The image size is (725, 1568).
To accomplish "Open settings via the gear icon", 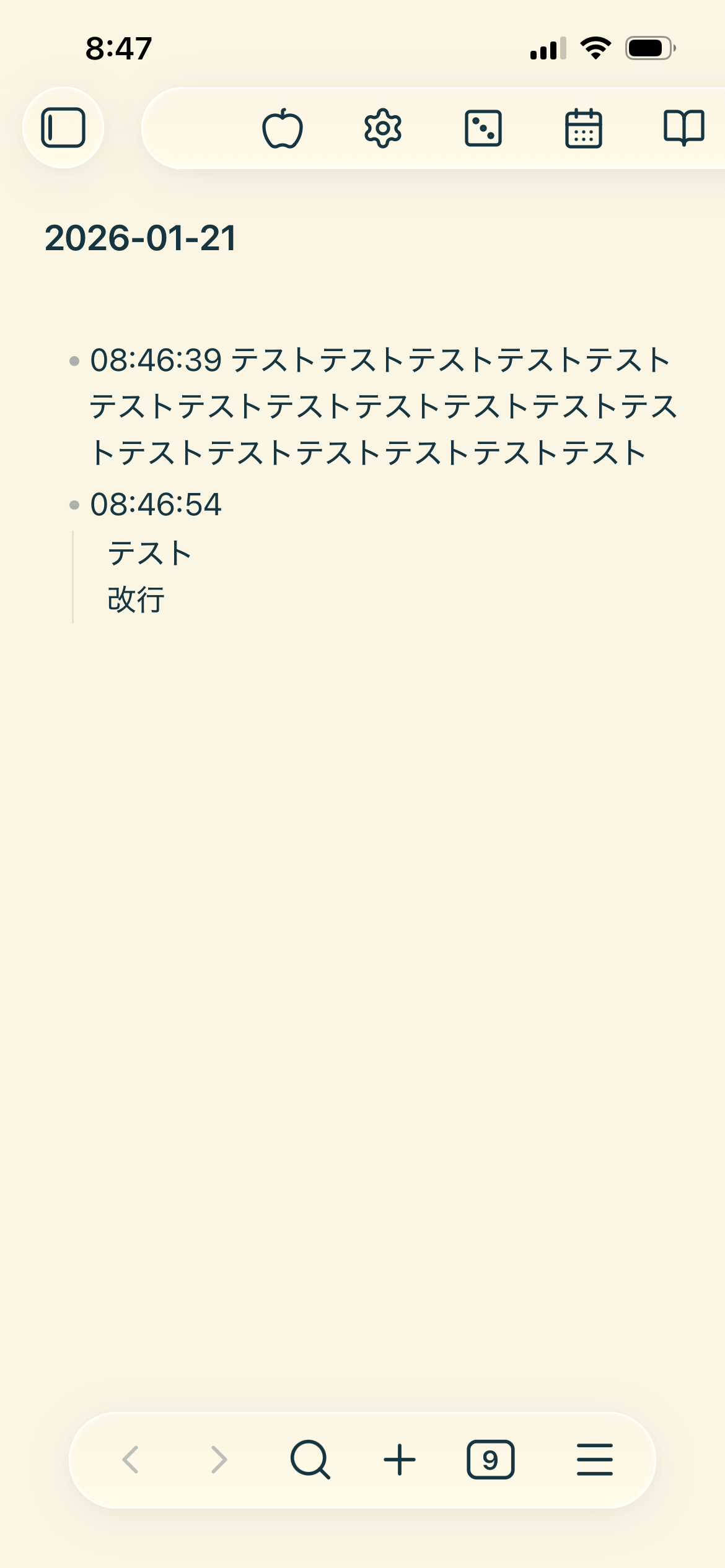I will (x=383, y=129).
